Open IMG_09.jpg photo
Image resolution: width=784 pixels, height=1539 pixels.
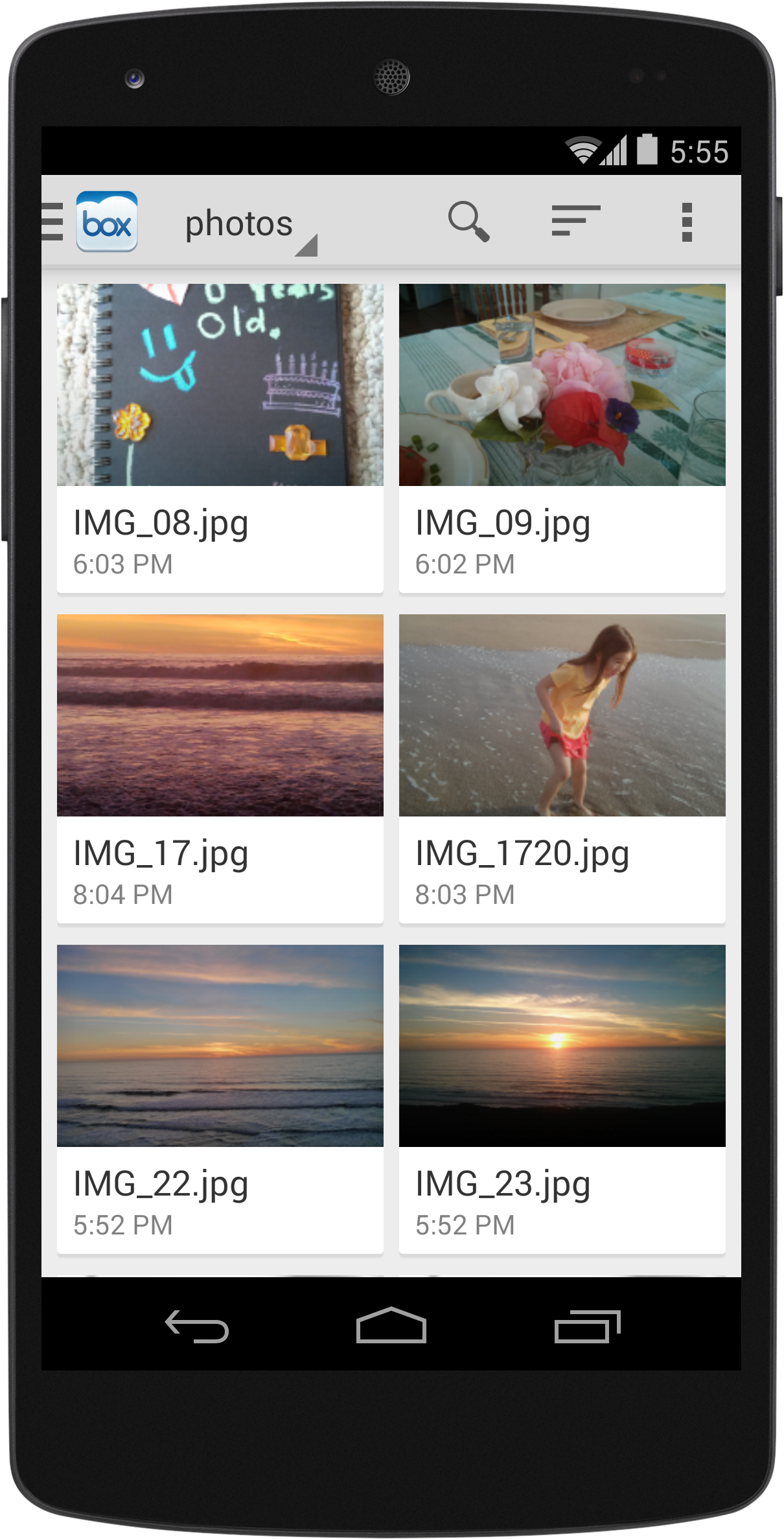pyautogui.click(x=562, y=438)
